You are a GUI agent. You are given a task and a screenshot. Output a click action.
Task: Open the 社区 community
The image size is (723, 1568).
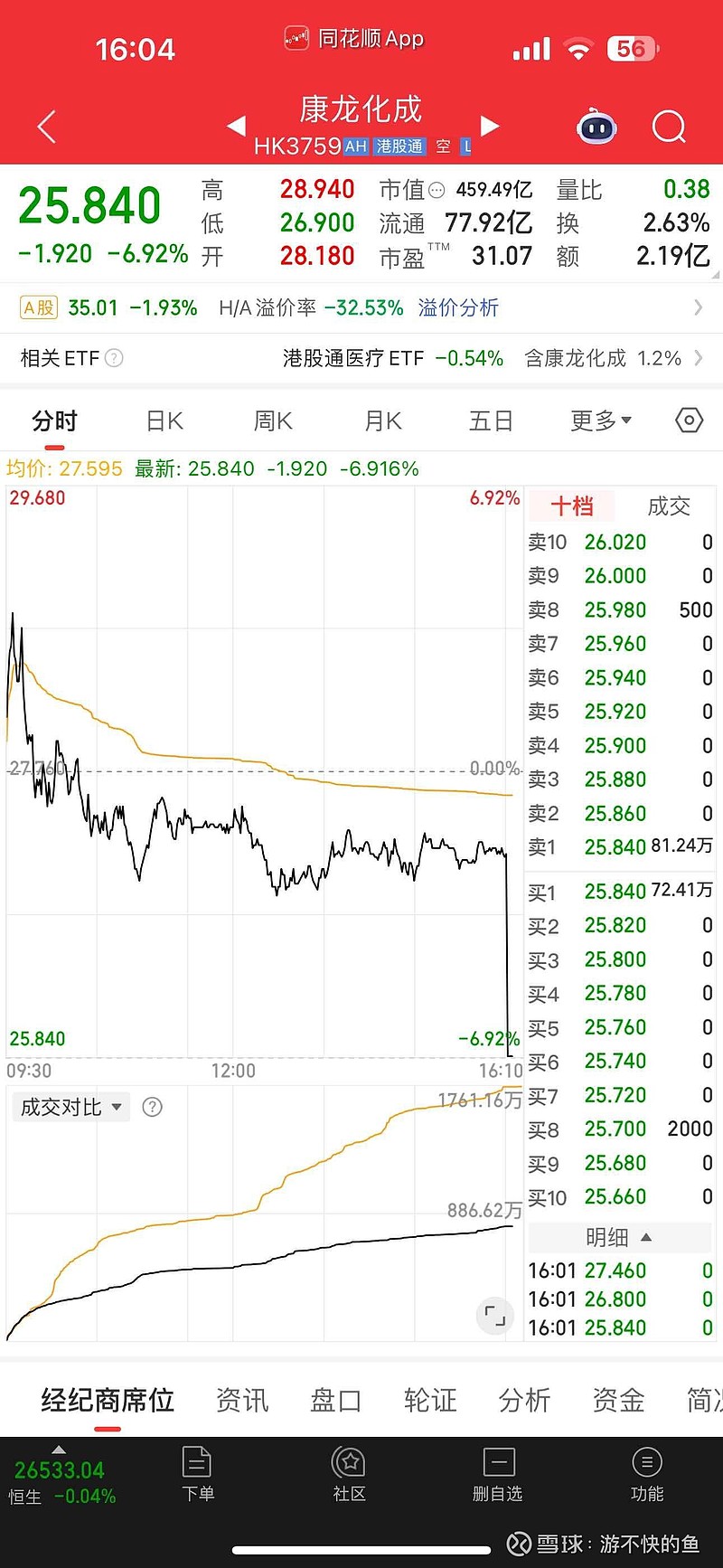coord(349,1475)
